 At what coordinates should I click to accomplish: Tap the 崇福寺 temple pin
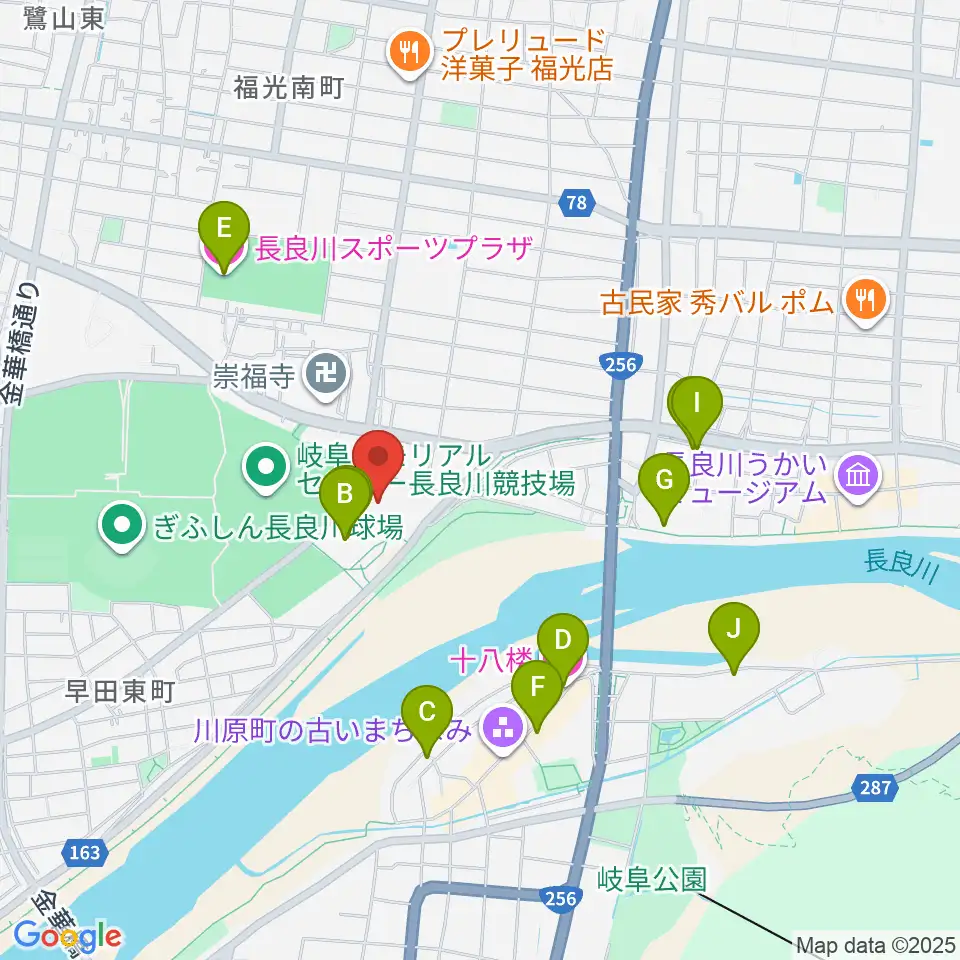tap(326, 375)
